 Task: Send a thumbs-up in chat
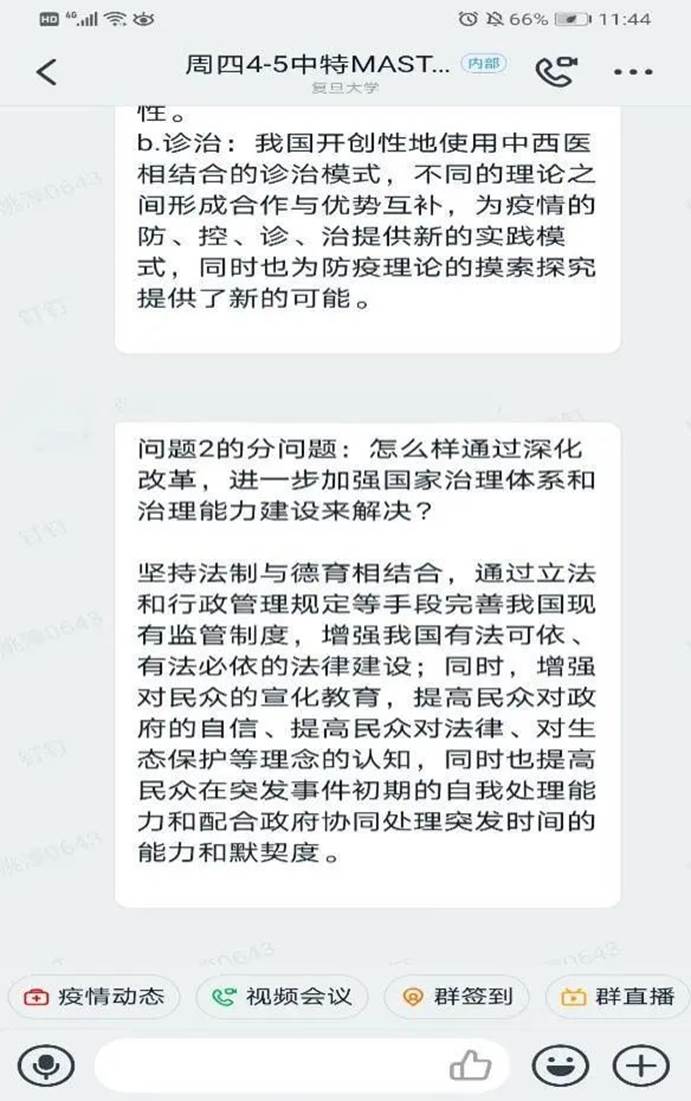click(470, 1066)
